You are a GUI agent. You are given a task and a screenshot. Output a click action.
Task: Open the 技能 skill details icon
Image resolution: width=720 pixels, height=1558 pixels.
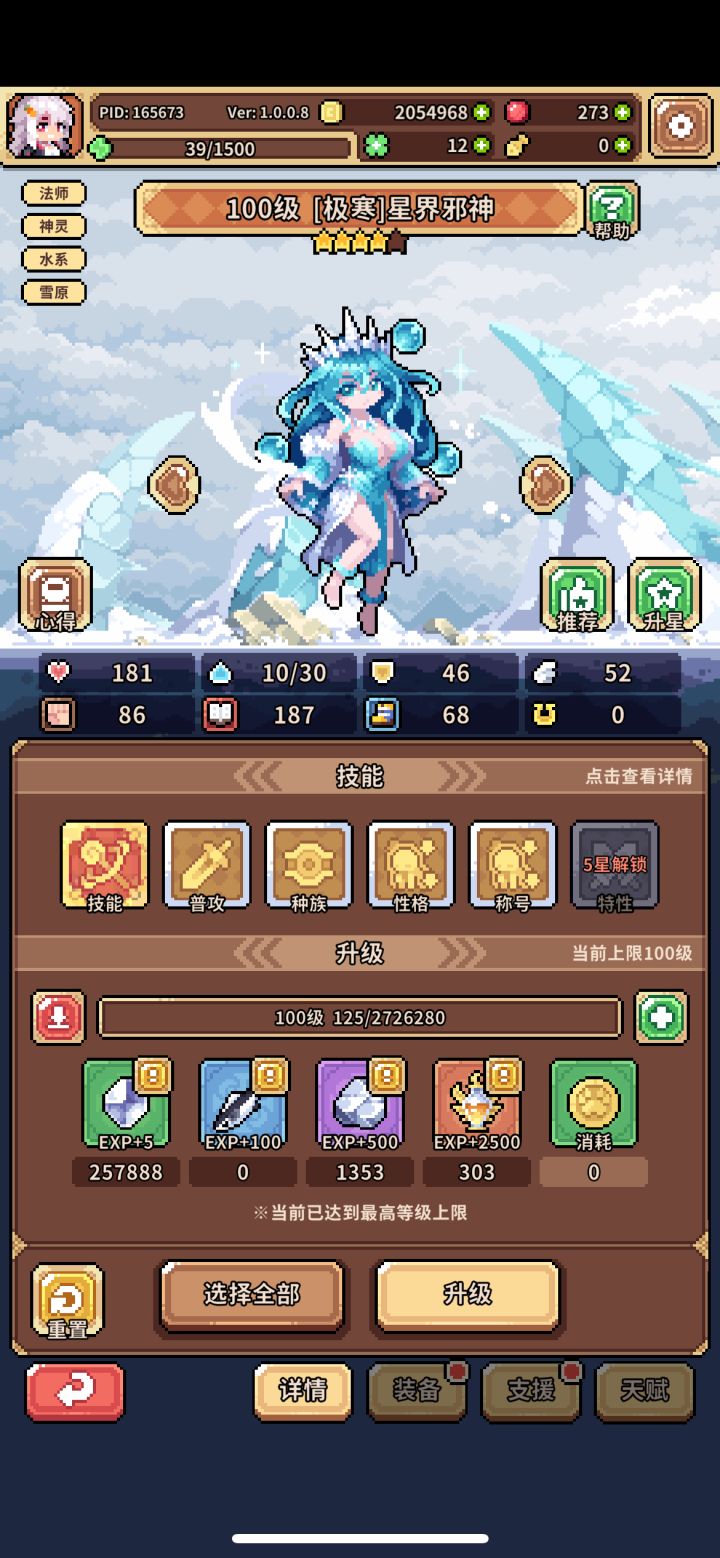pyautogui.click(x=105, y=865)
